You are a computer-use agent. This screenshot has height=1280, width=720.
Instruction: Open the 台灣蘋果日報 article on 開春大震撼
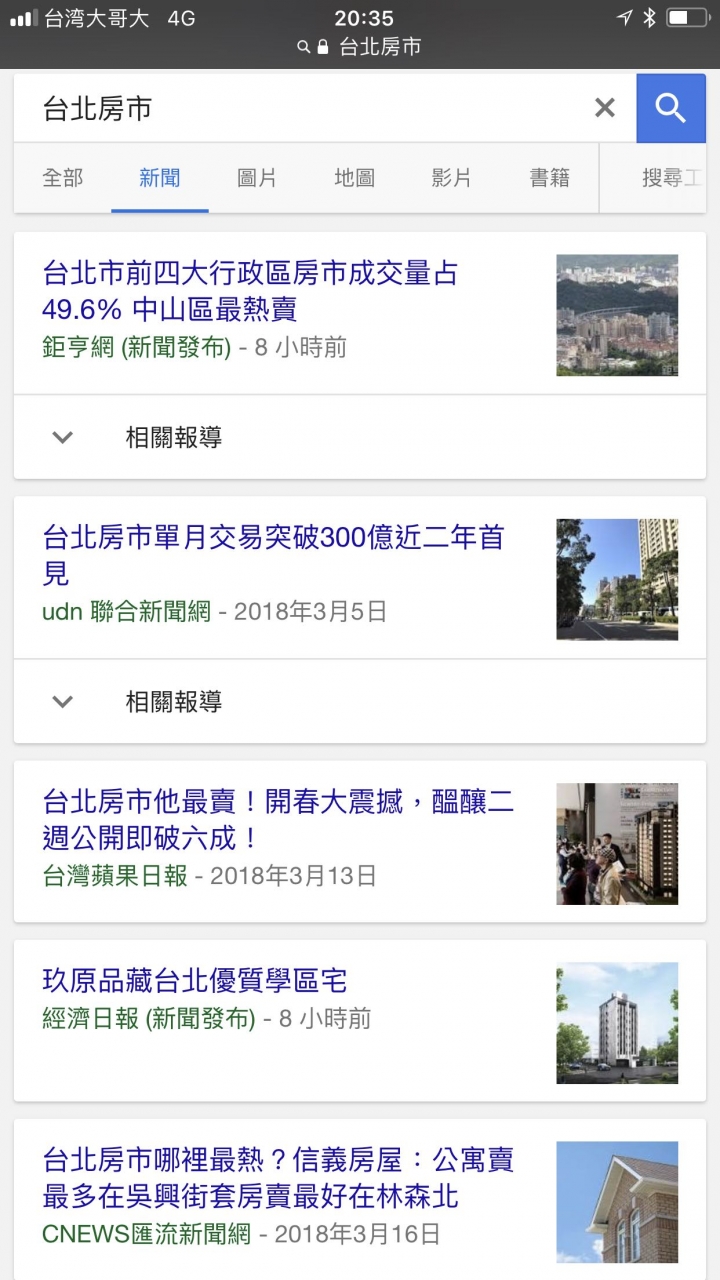[x=278, y=819]
